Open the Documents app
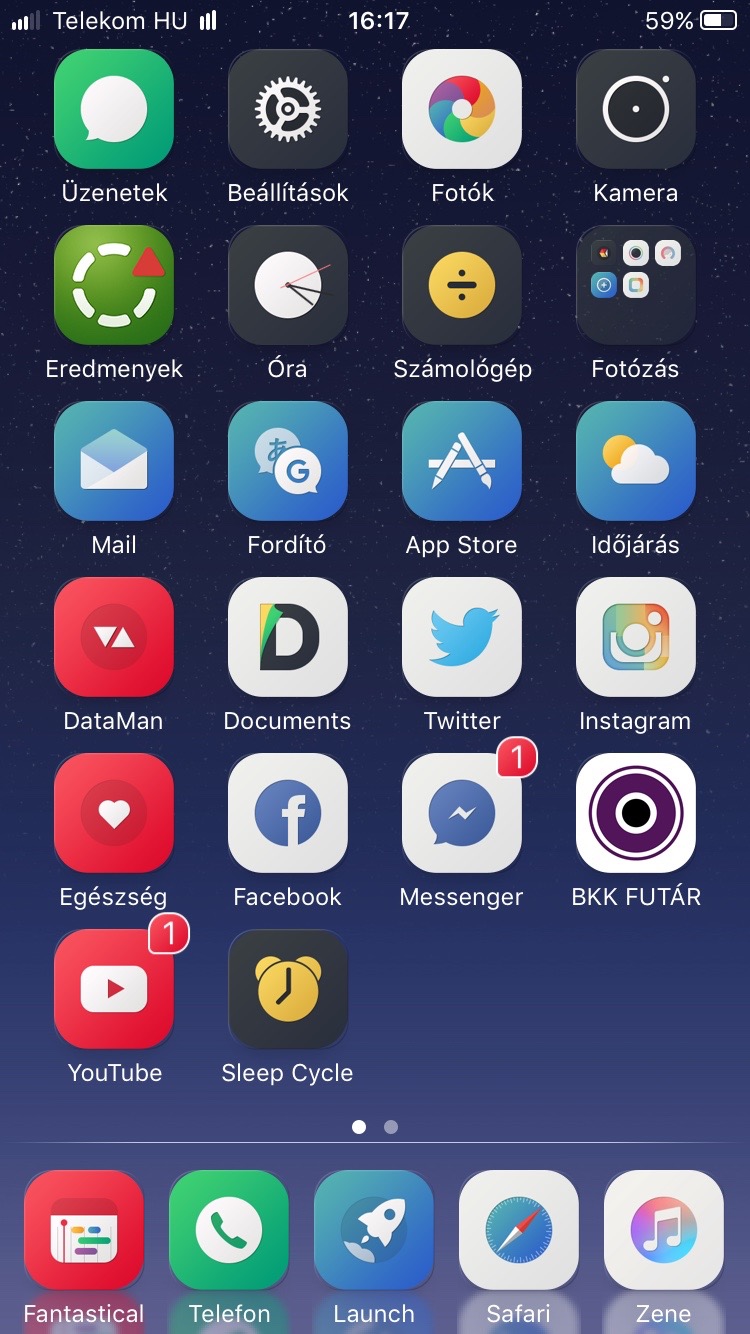The height and width of the screenshot is (1334, 750). (x=287, y=637)
